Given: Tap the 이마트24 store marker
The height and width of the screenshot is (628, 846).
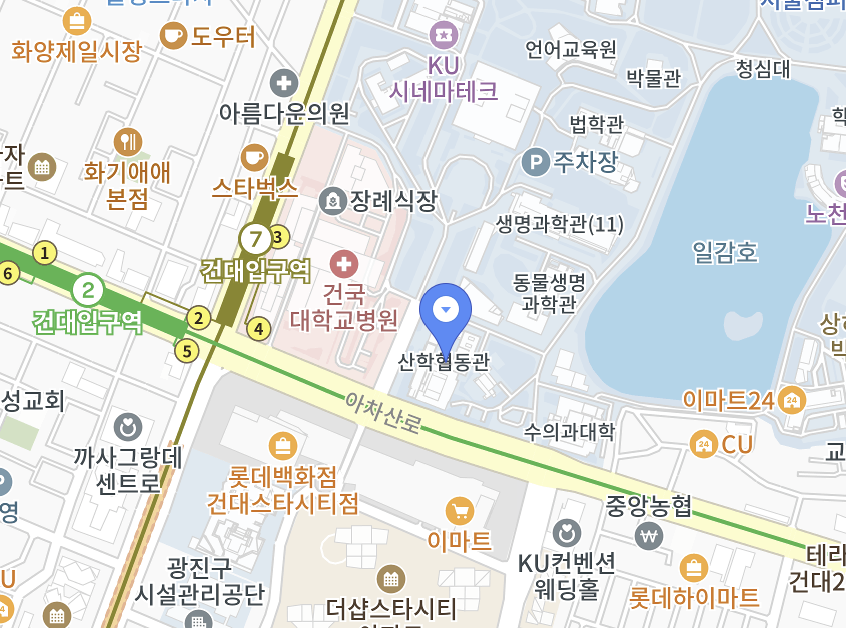Looking at the screenshot, I should [792, 399].
